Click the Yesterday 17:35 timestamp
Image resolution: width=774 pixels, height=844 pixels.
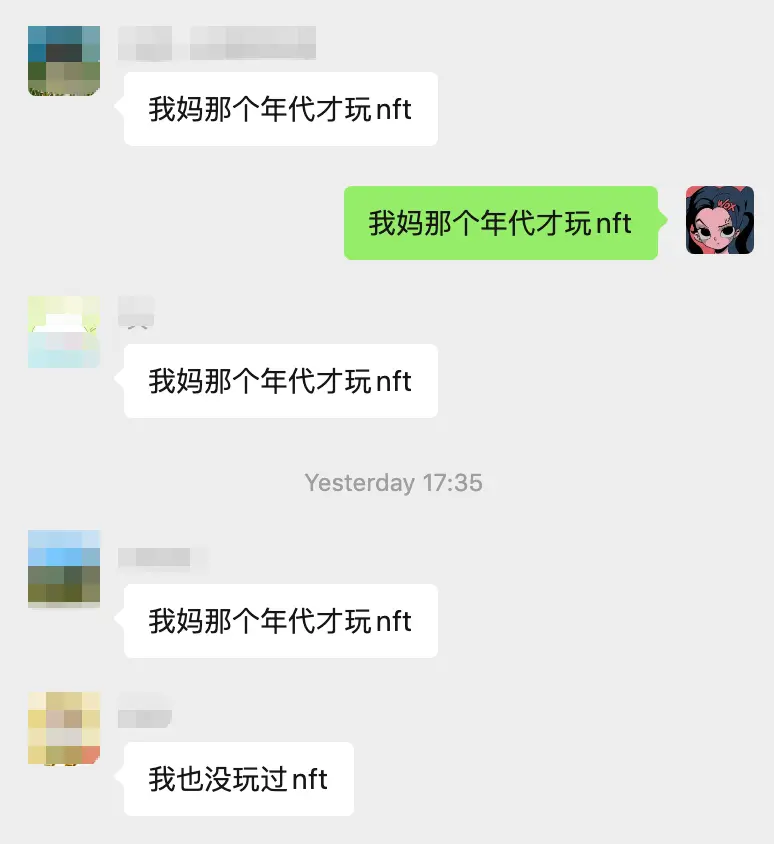[393, 483]
